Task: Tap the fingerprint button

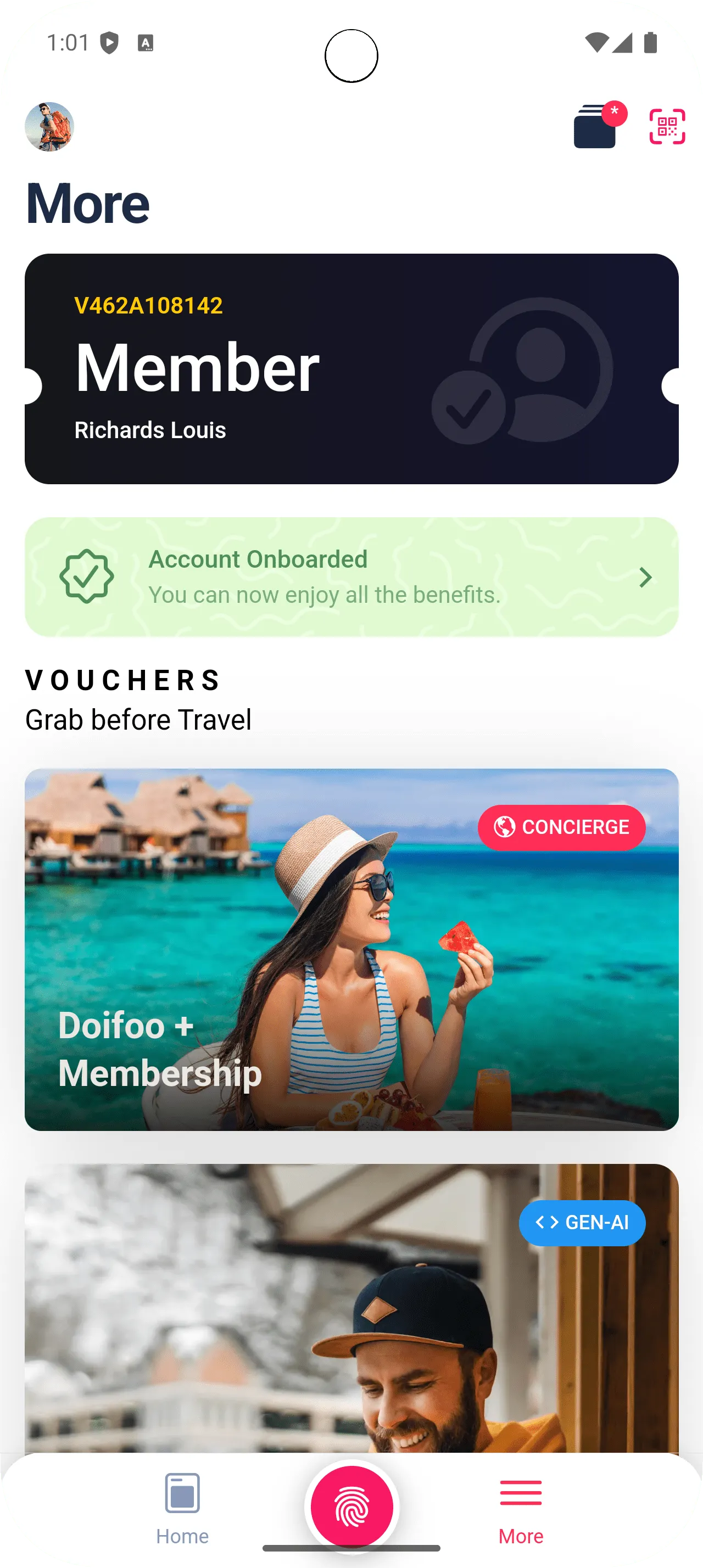Action: 352,1507
